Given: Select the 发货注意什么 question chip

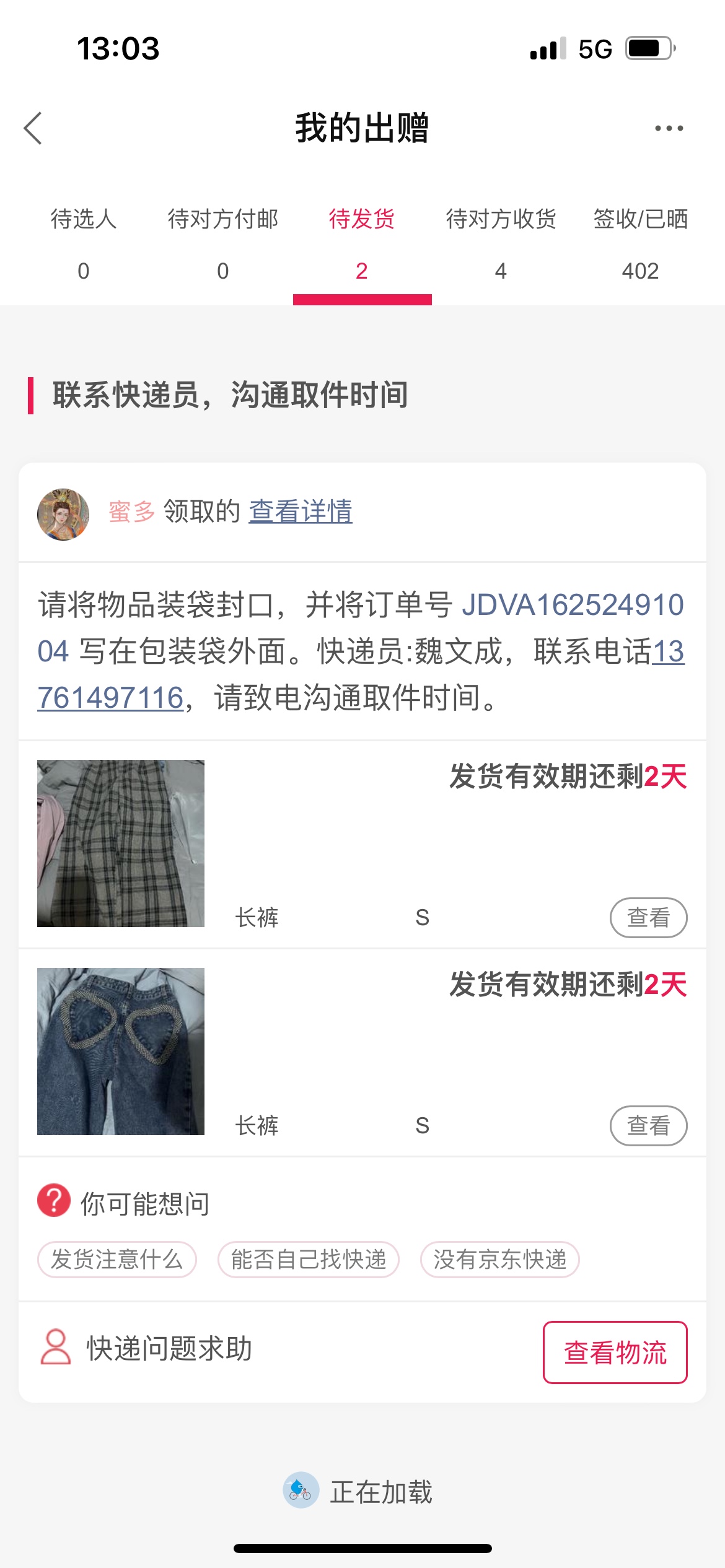Looking at the screenshot, I should point(117,1259).
